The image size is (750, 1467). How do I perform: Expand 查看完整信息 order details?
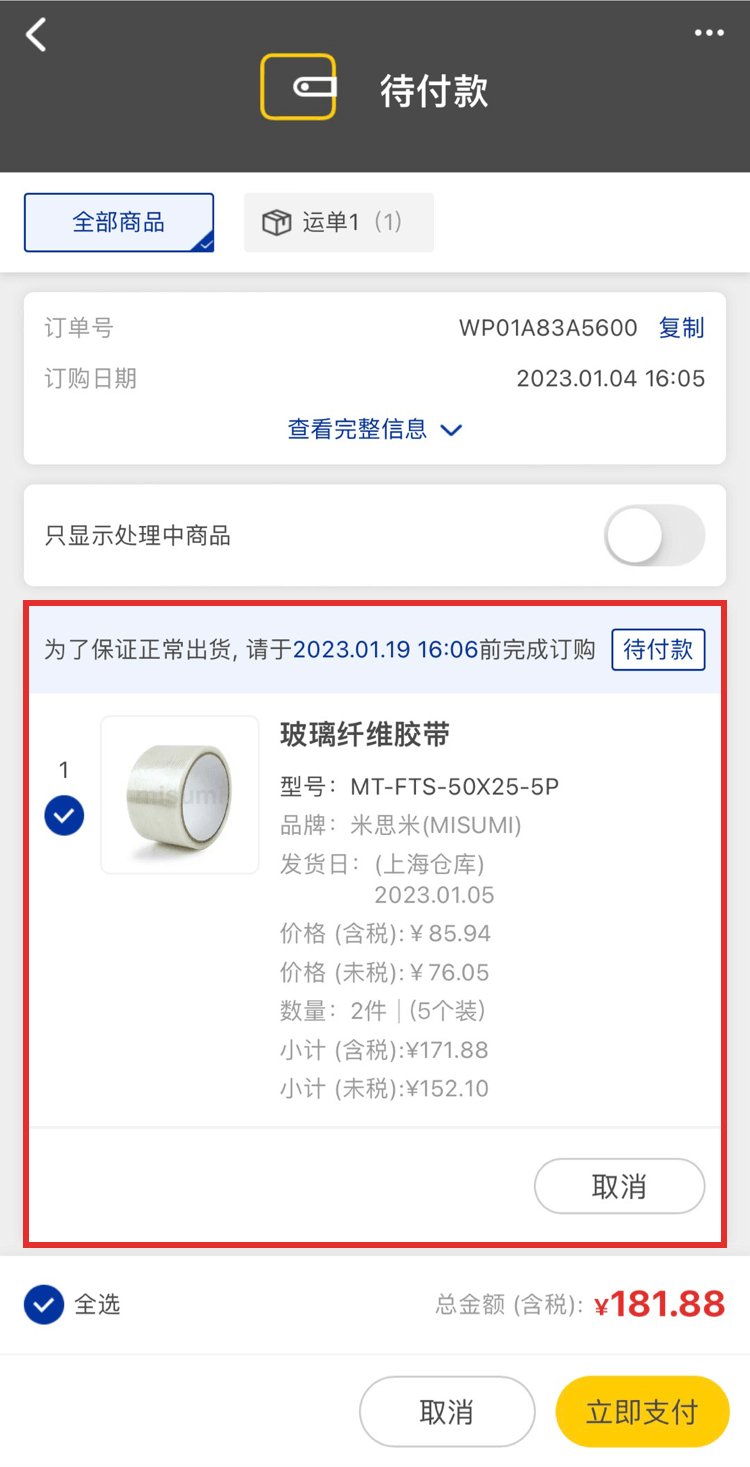click(x=375, y=430)
